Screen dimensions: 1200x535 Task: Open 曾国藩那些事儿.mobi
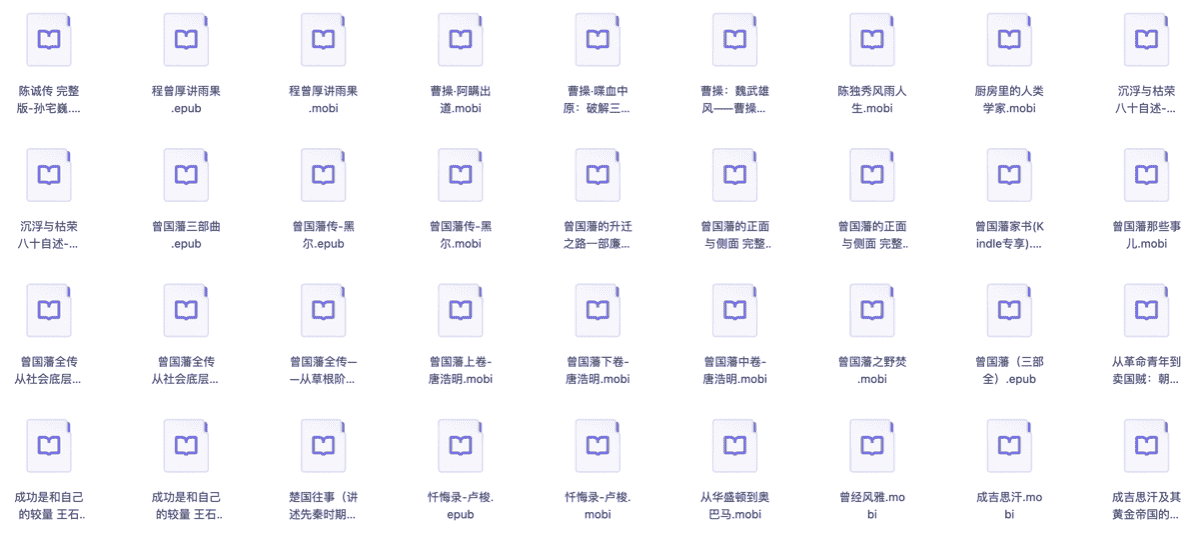click(x=1145, y=176)
